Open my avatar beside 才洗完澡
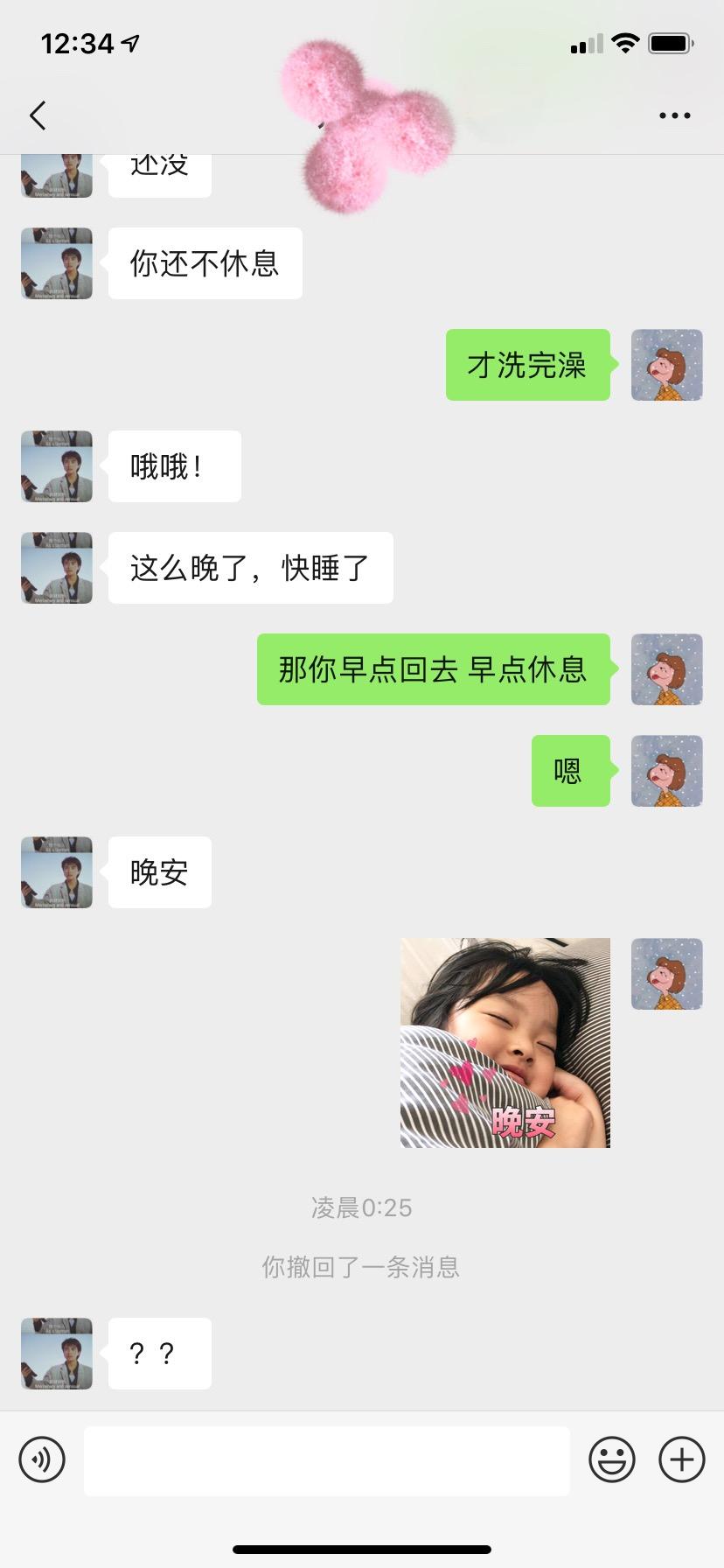Screen dimensions: 724x1568 (667, 365)
